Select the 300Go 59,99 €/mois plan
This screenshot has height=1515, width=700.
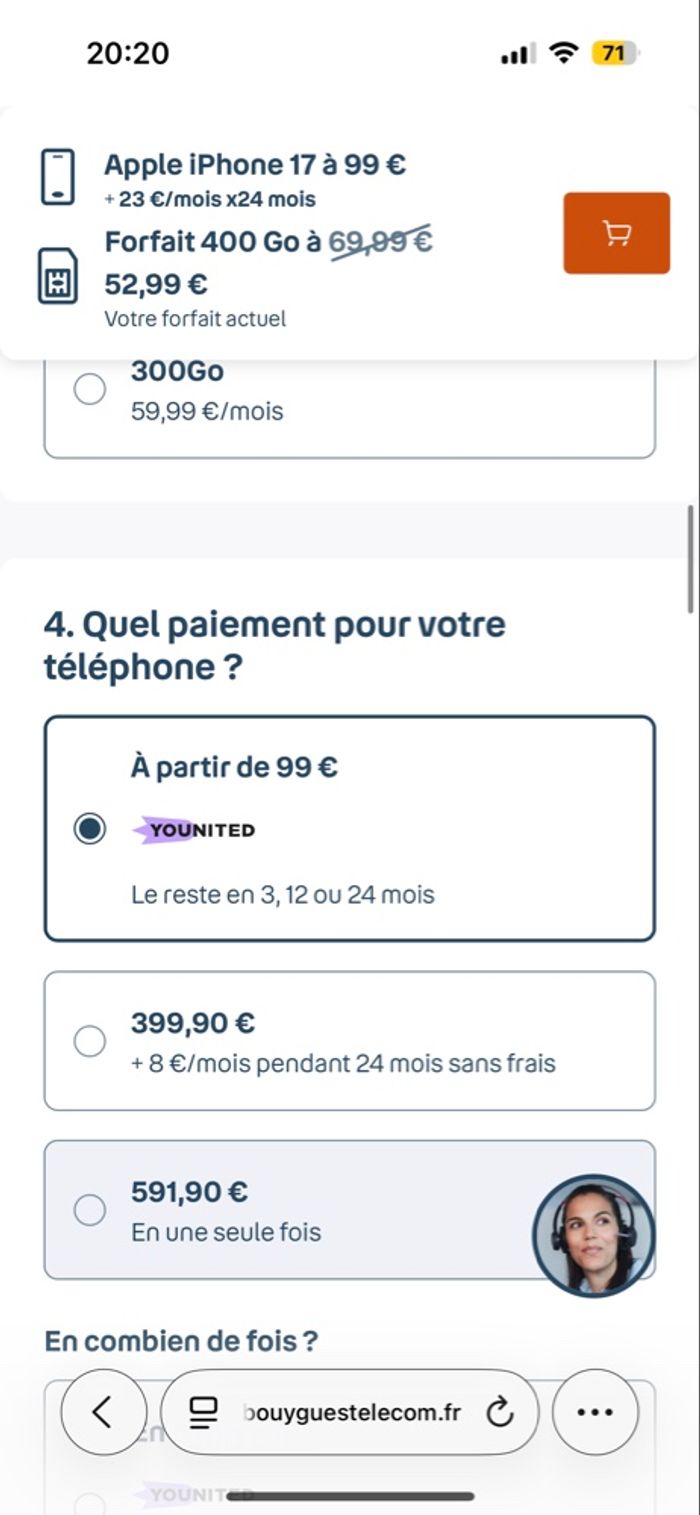pyautogui.click(x=90, y=389)
